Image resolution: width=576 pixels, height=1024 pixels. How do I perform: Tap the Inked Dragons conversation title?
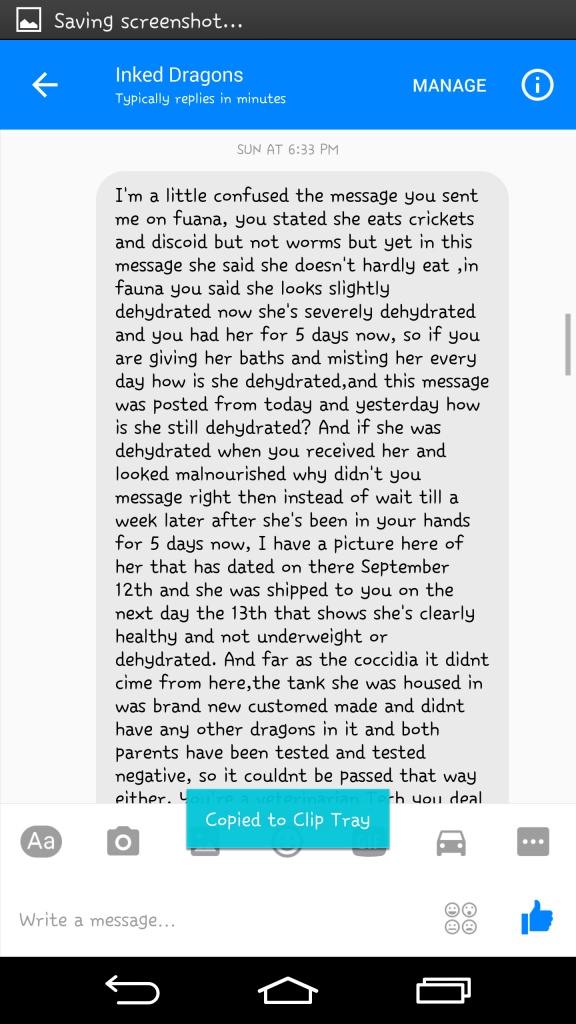click(179, 75)
